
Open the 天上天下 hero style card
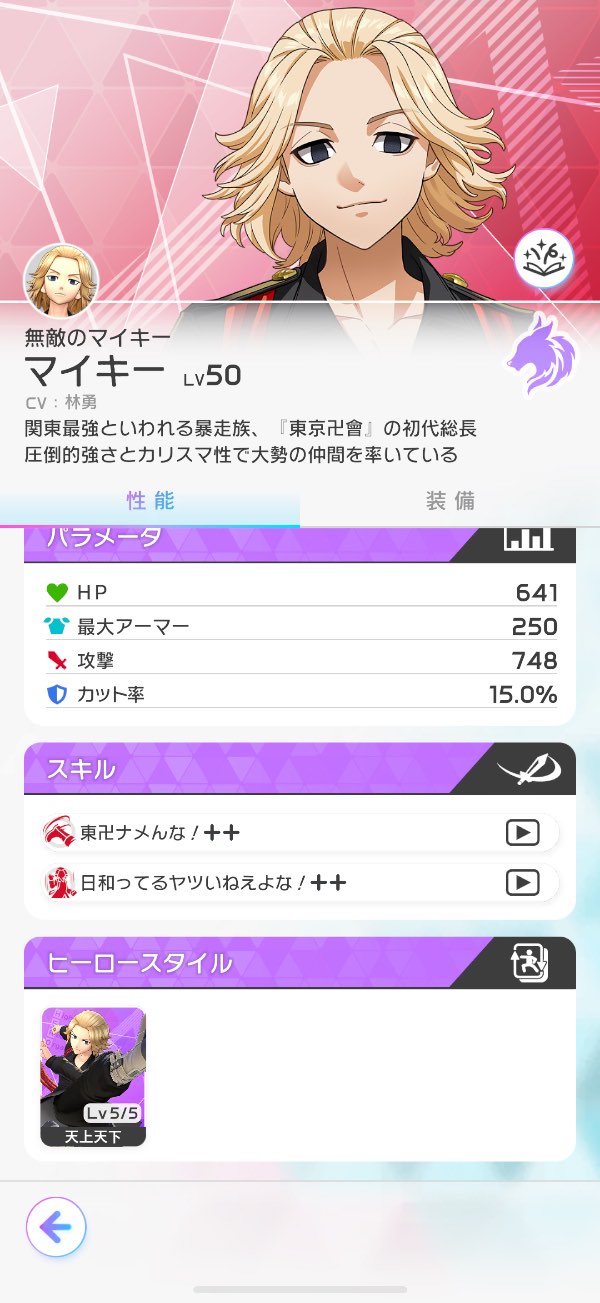pyautogui.click(x=93, y=1076)
